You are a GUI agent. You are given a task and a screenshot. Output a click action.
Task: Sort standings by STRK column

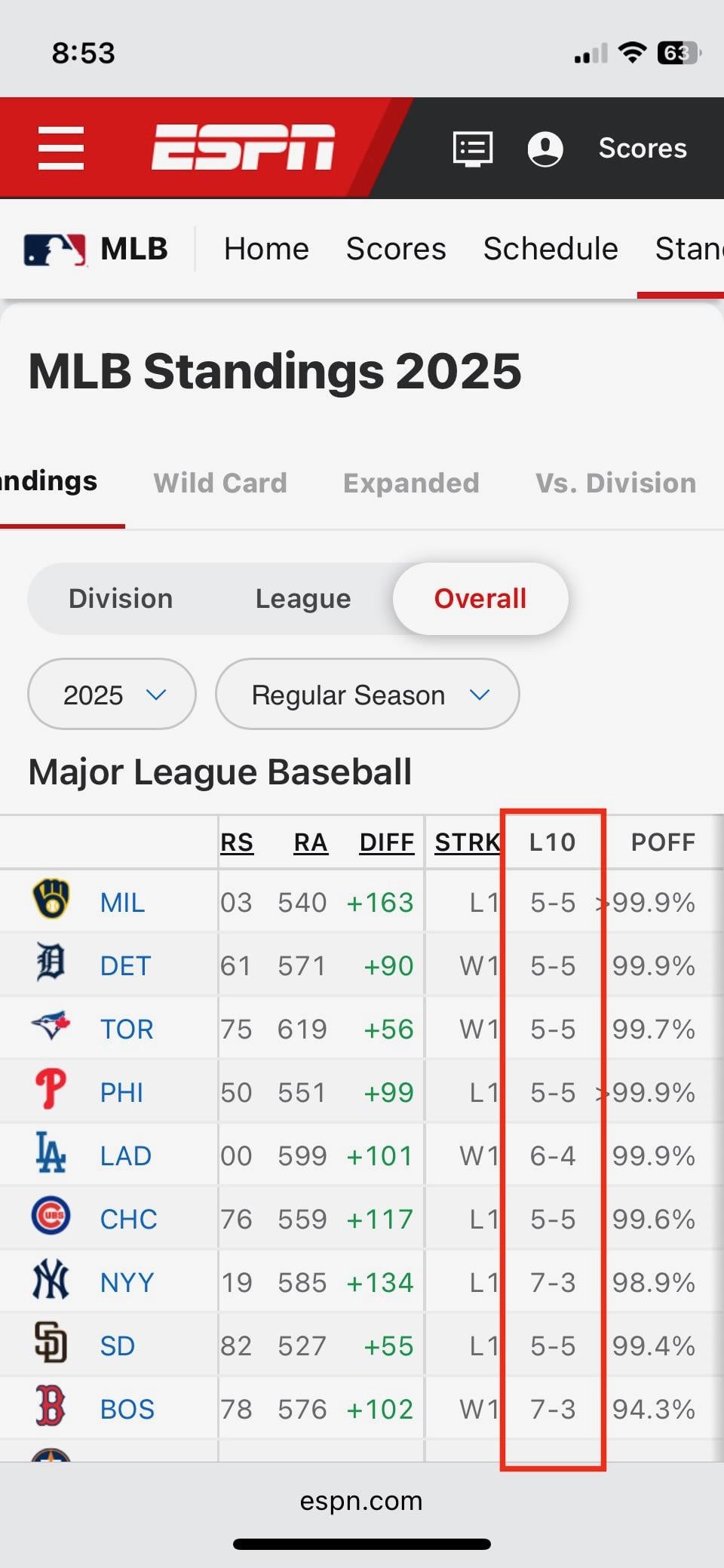click(466, 842)
